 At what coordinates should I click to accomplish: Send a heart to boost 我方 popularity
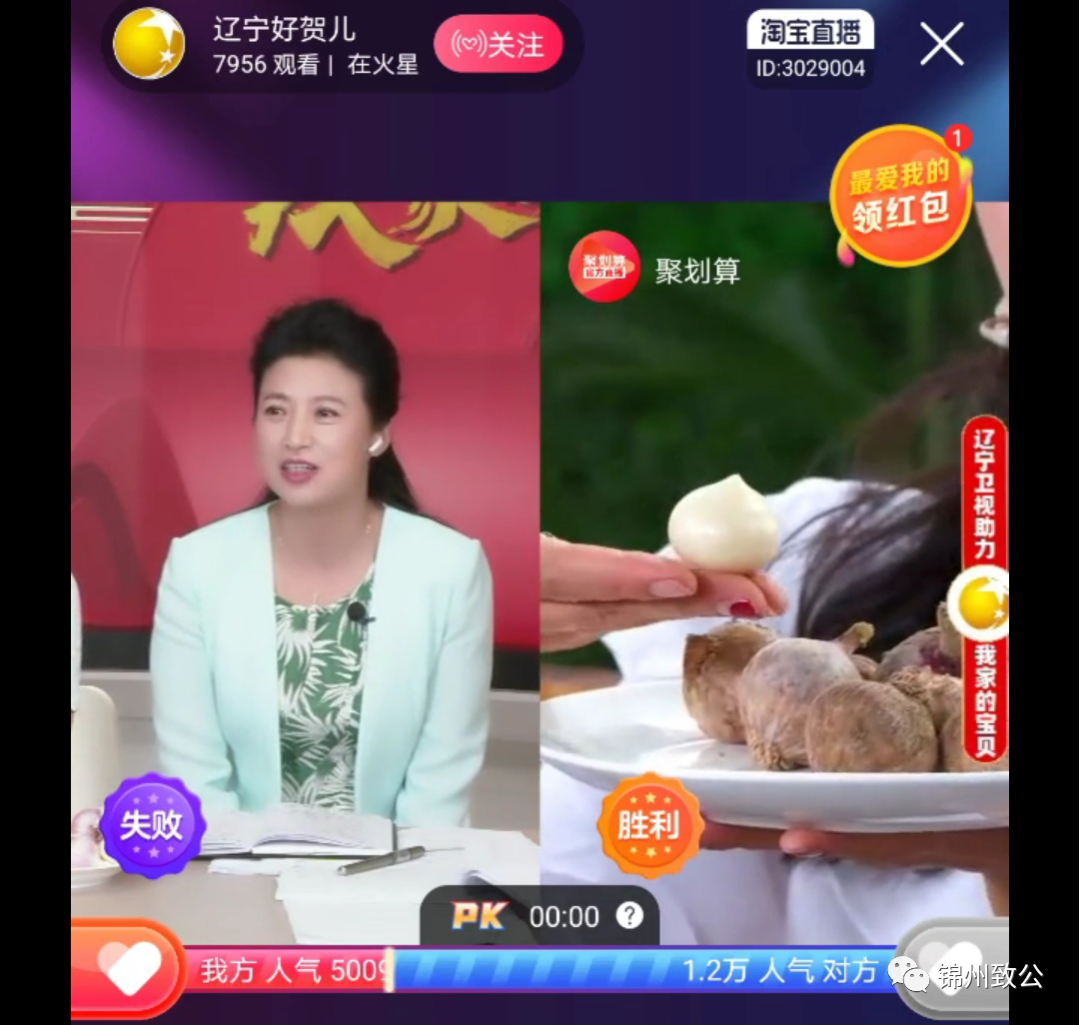click(131, 966)
